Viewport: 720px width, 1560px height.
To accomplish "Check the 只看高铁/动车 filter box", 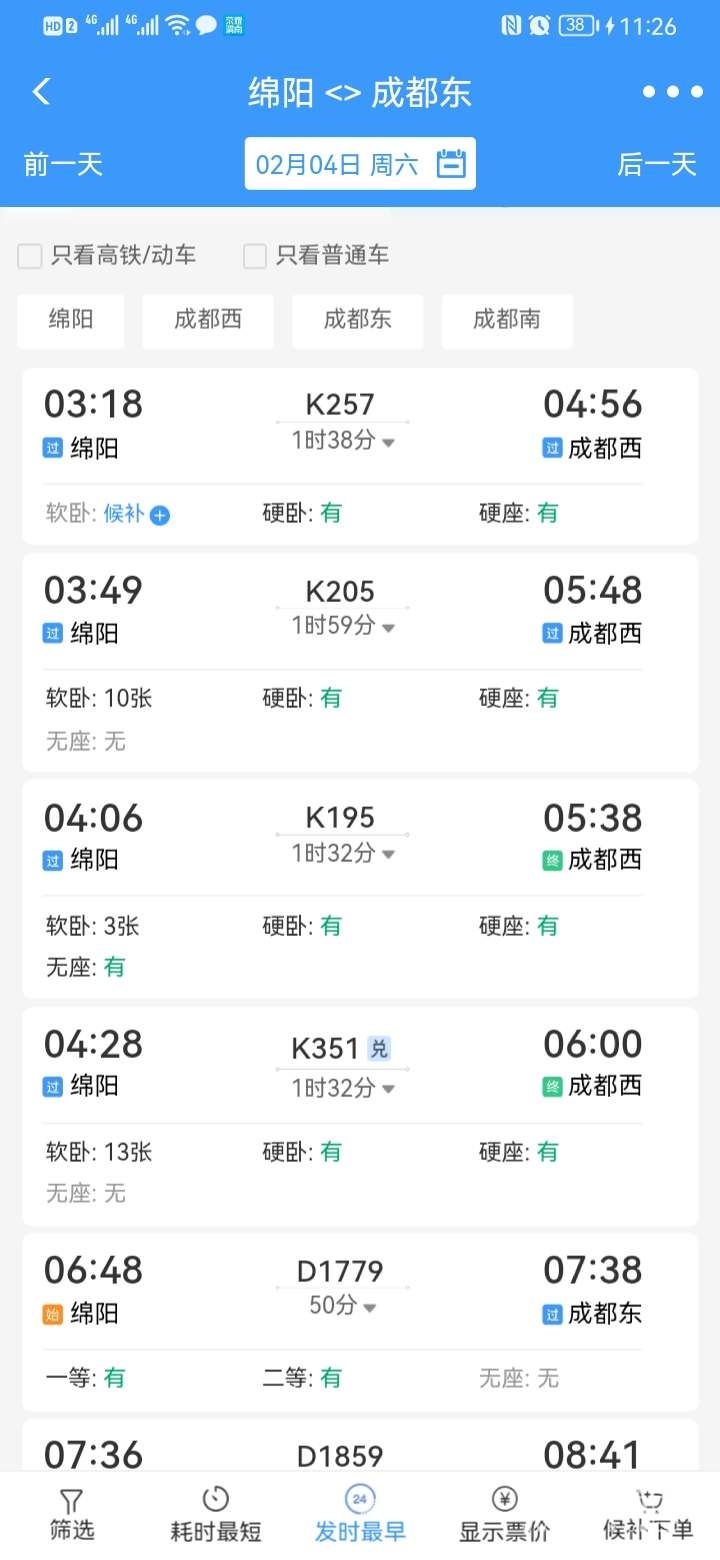I will pyautogui.click(x=30, y=256).
